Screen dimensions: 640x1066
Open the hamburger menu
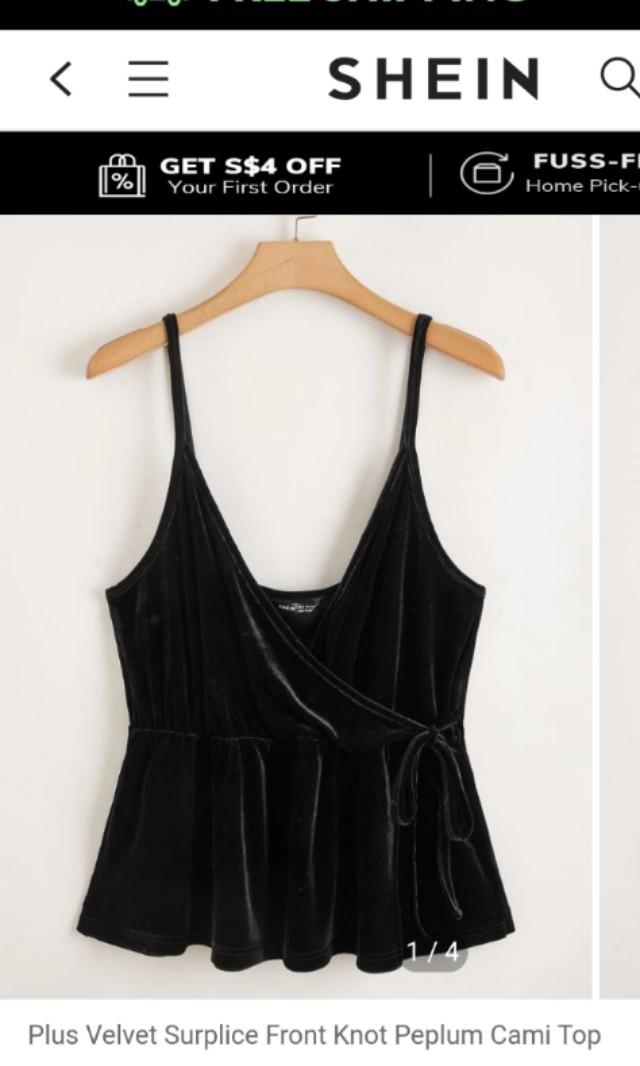pyautogui.click(x=148, y=79)
